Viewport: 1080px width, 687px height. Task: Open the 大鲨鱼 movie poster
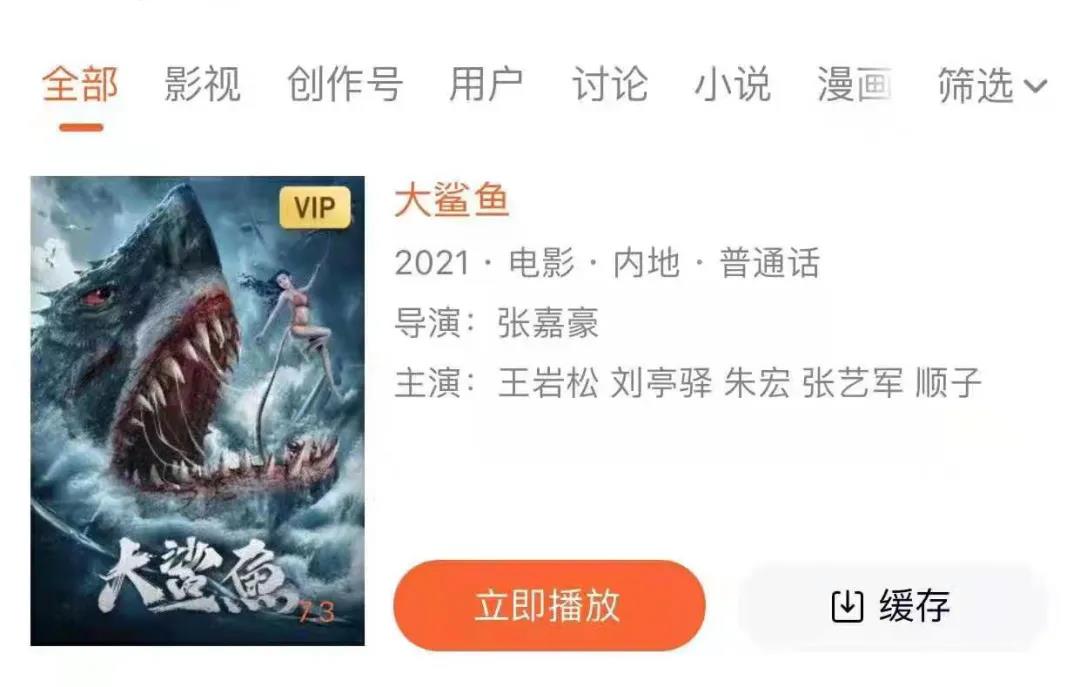197,411
